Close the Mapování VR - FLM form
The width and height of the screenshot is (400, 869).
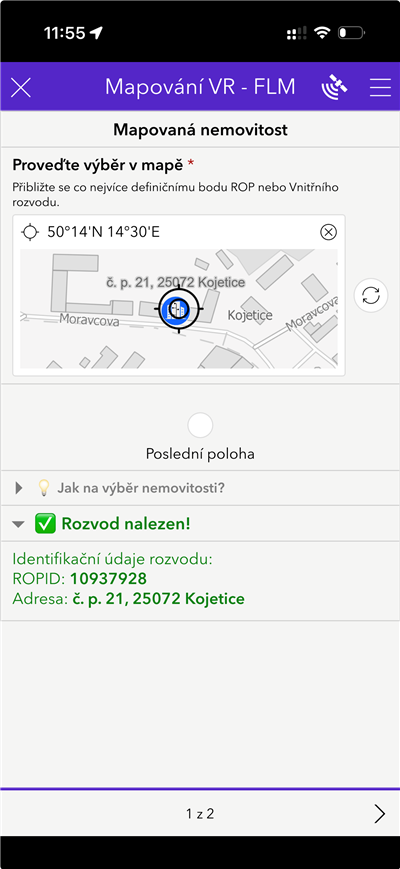click(21, 88)
